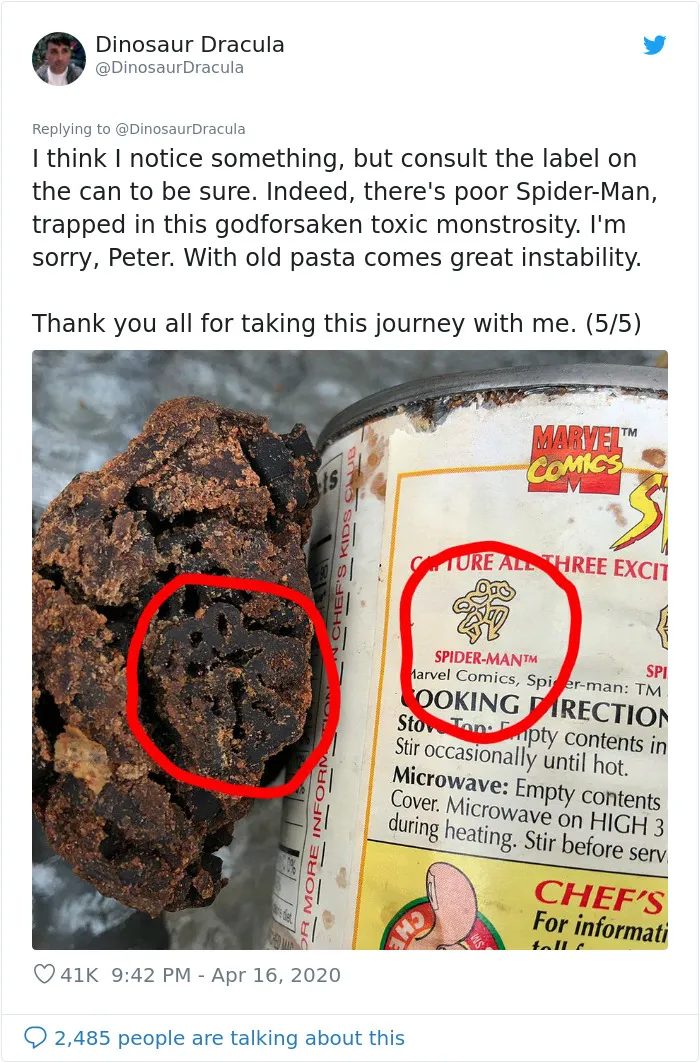The height and width of the screenshot is (1063, 700).
Task: Open the Replying to @DinosaurDracula link
Action: coord(139,129)
